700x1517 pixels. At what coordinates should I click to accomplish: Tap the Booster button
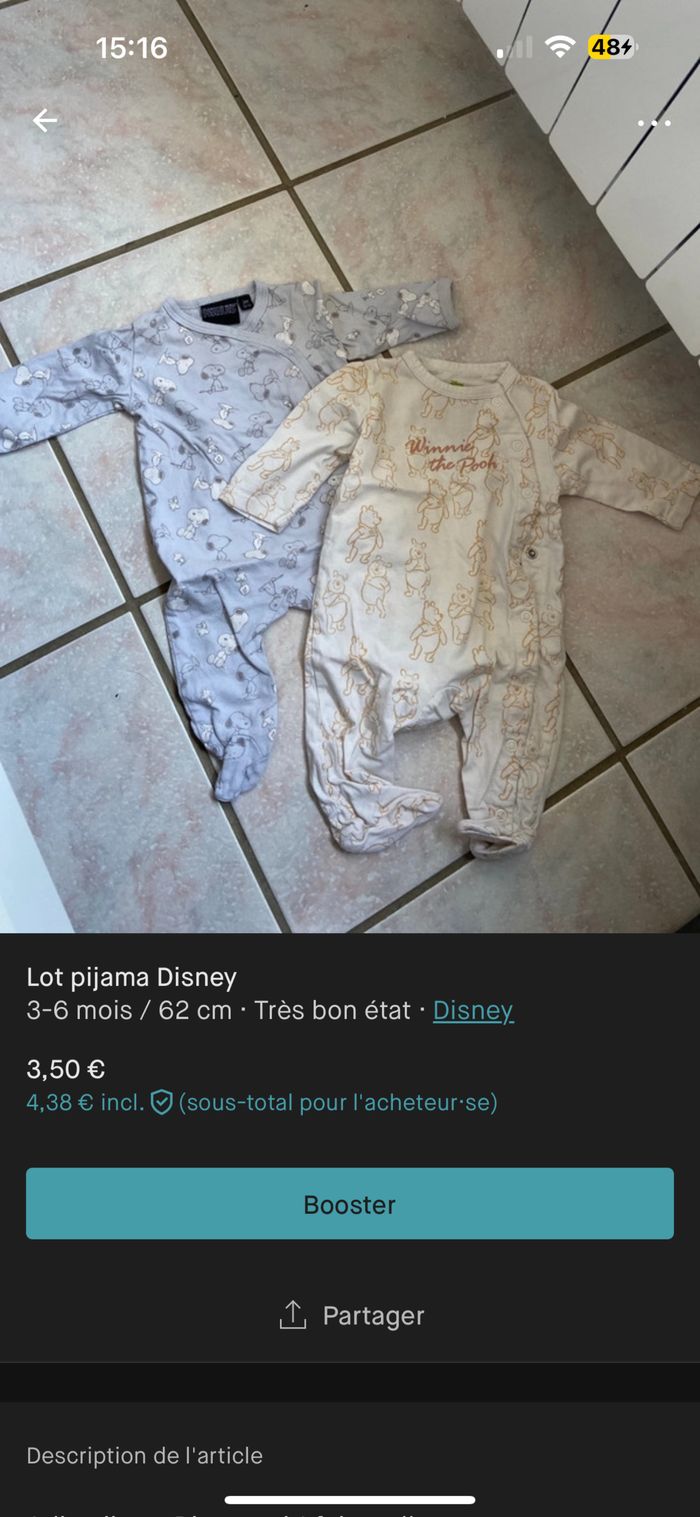(x=350, y=1204)
